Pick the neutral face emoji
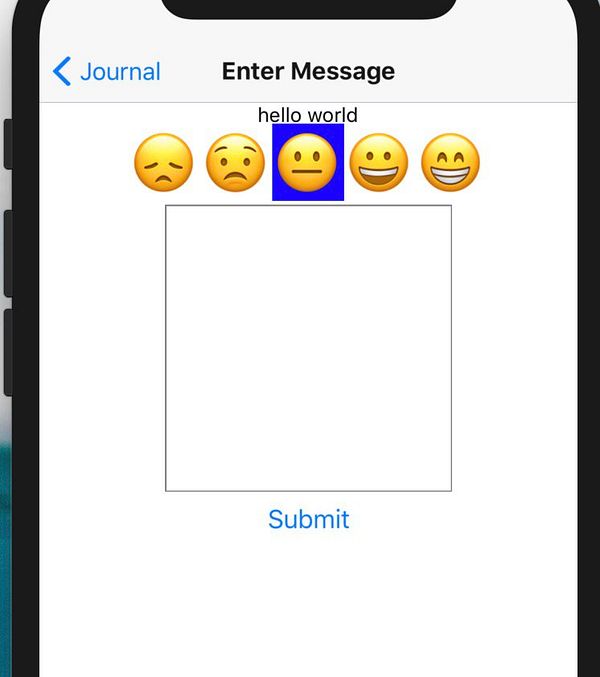Screen dimensions: 600x677 308,163
